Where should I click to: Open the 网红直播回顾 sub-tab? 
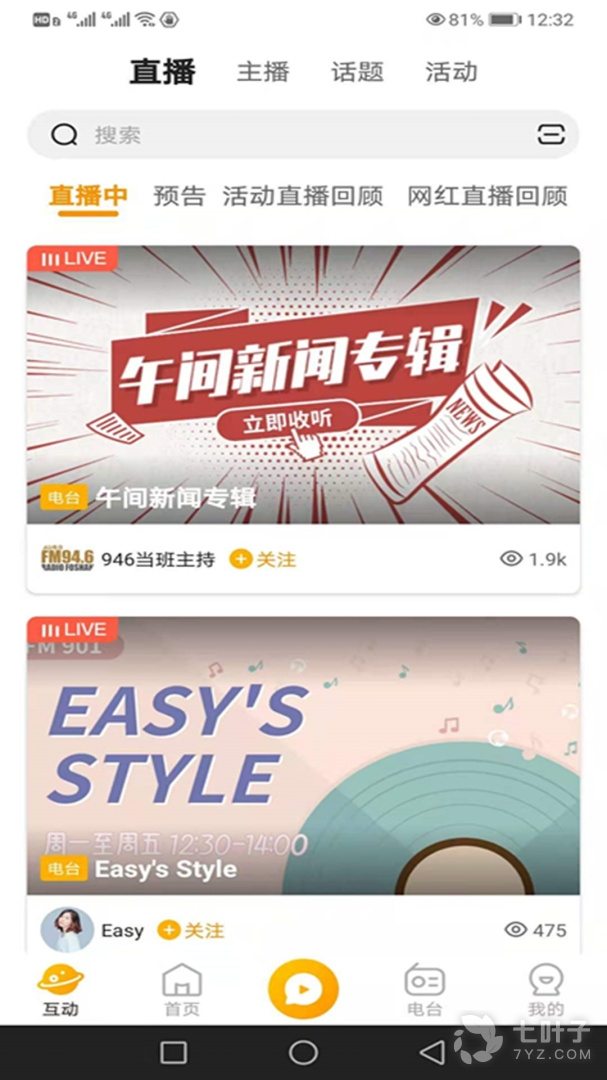(x=487, y=196)
